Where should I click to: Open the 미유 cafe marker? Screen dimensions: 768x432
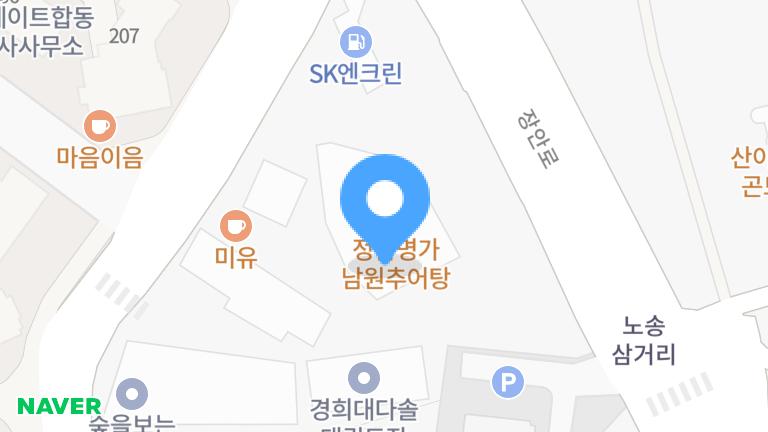click(x=235, y=226)
